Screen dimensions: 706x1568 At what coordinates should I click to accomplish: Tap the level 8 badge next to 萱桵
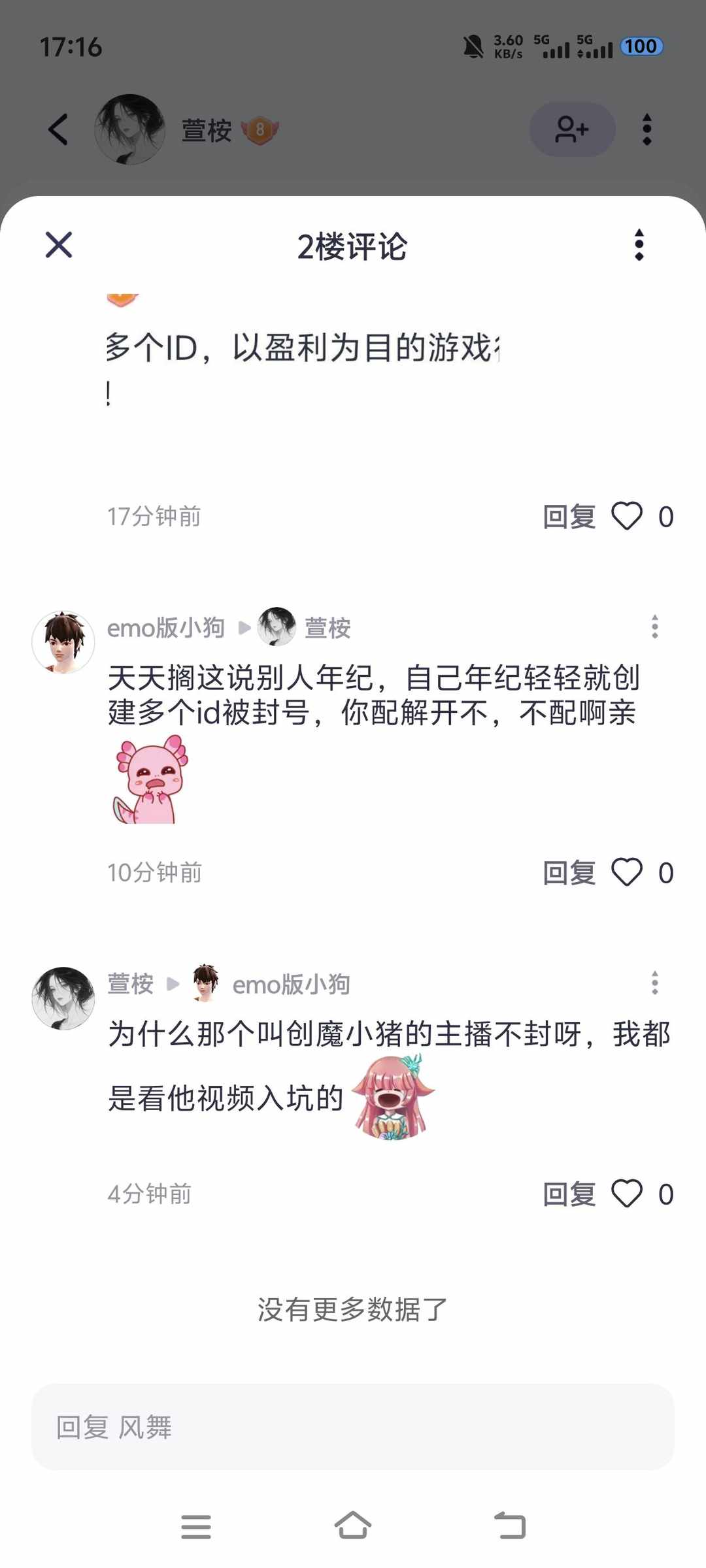pyautogui.click(x=261, y=129)
